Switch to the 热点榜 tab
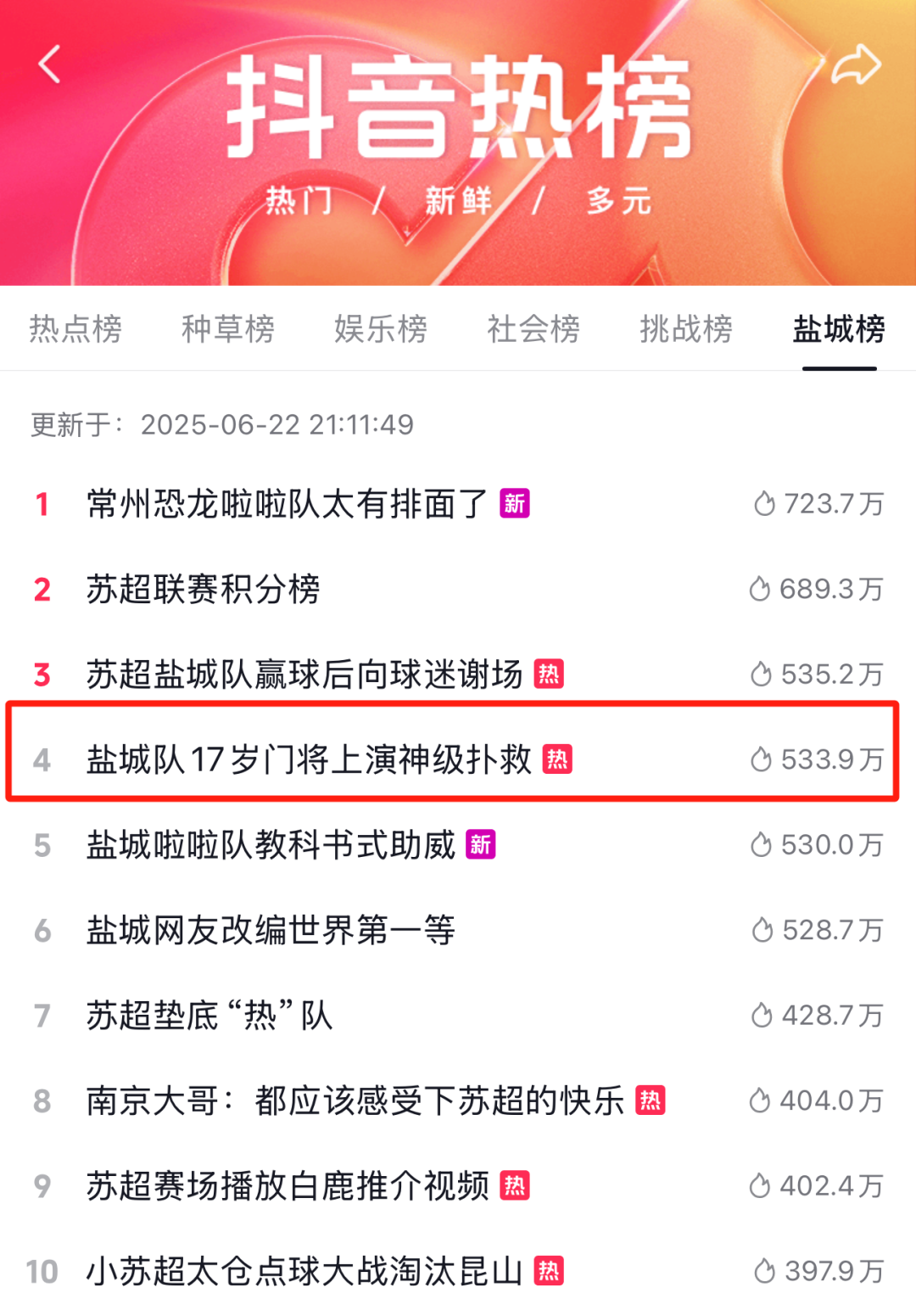 [x=75, y=328]
